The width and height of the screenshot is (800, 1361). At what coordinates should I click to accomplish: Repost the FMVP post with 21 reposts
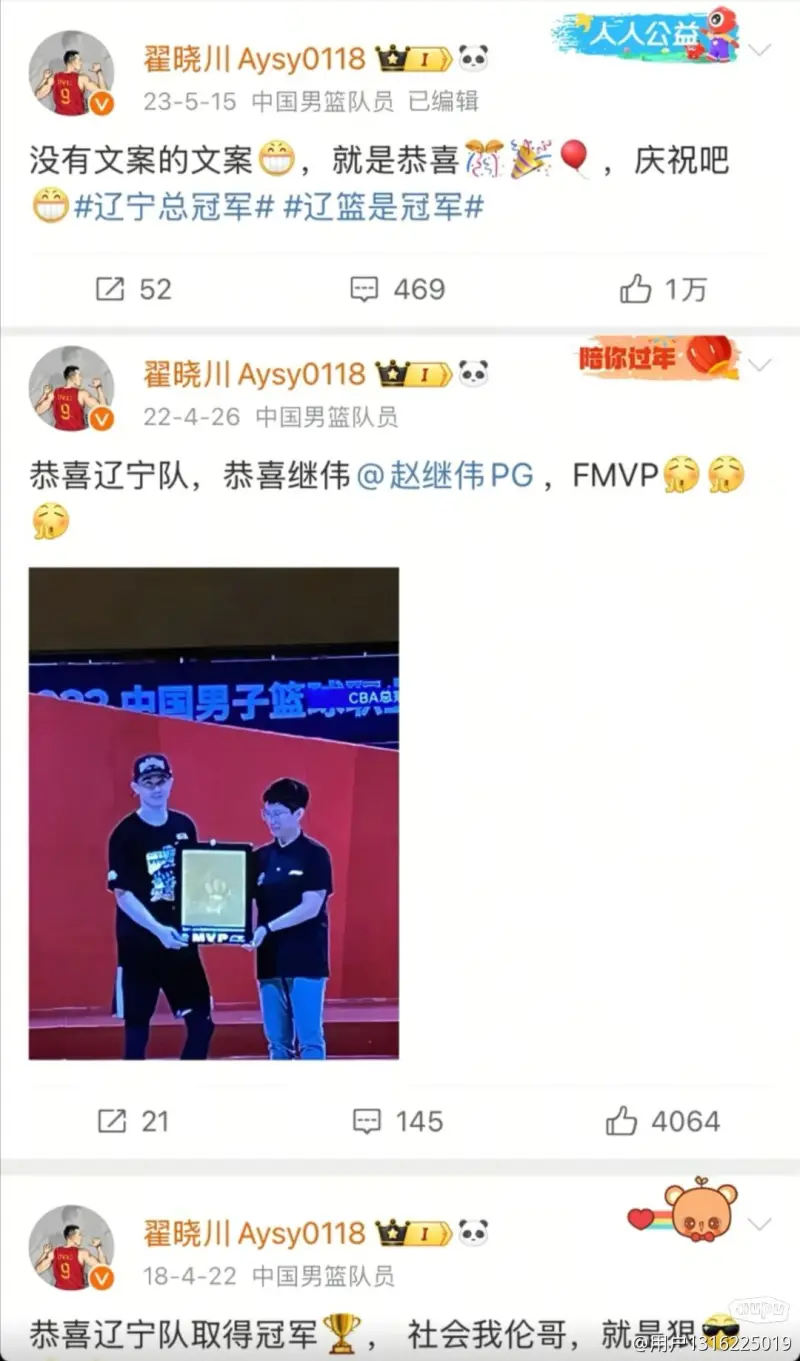[x=133, y=1121]
